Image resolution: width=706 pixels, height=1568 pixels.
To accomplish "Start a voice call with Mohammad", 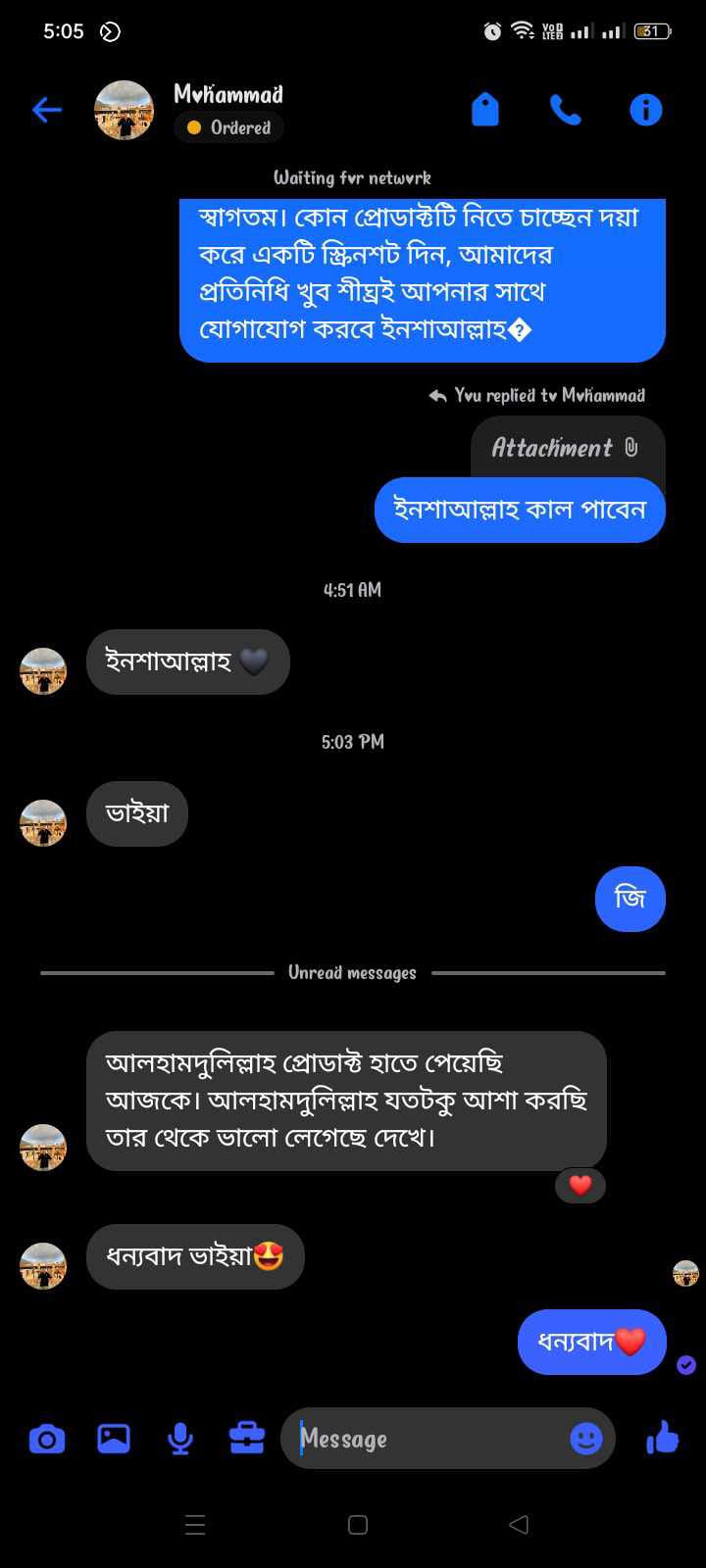I will pos(565,110).
